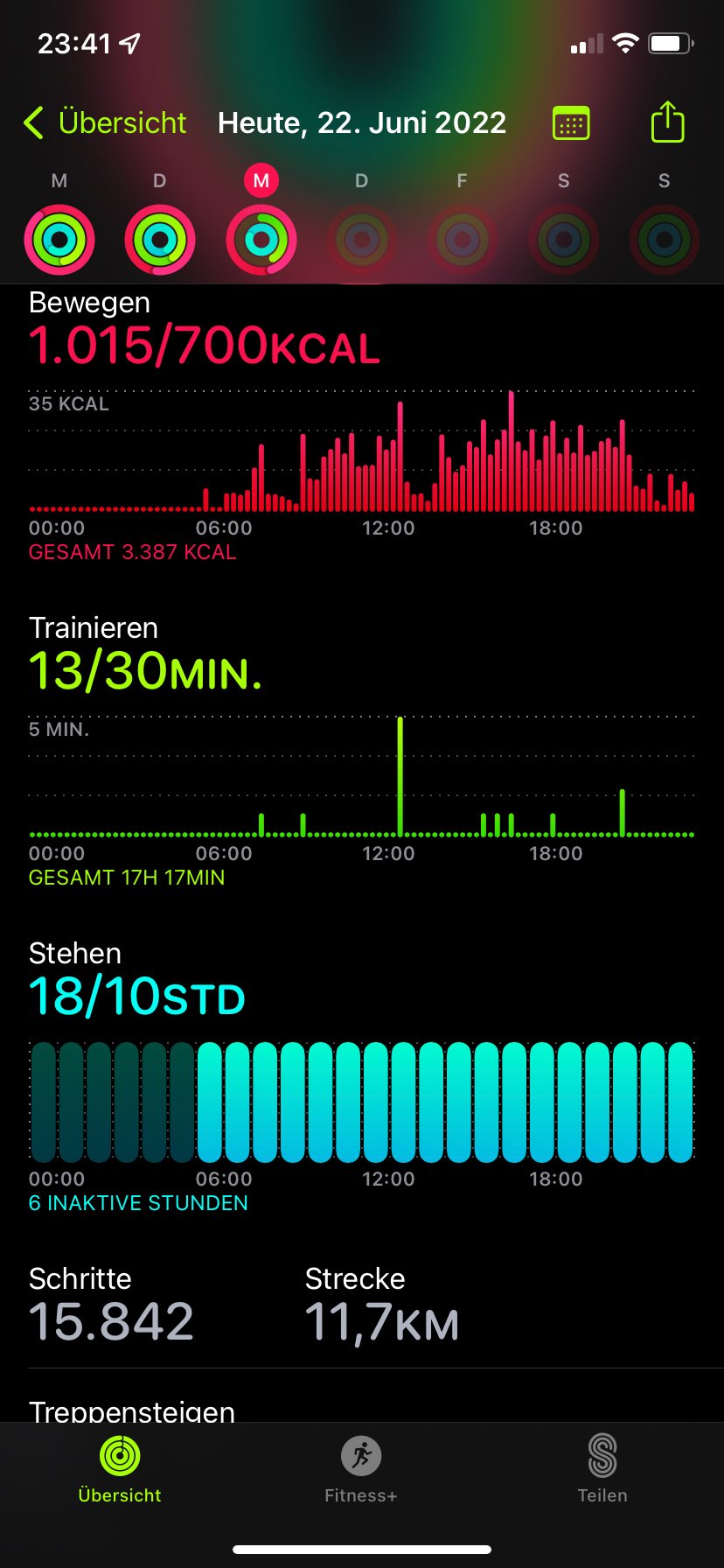
Task: Select Sunday's activity rings
Action: (665, 239)
